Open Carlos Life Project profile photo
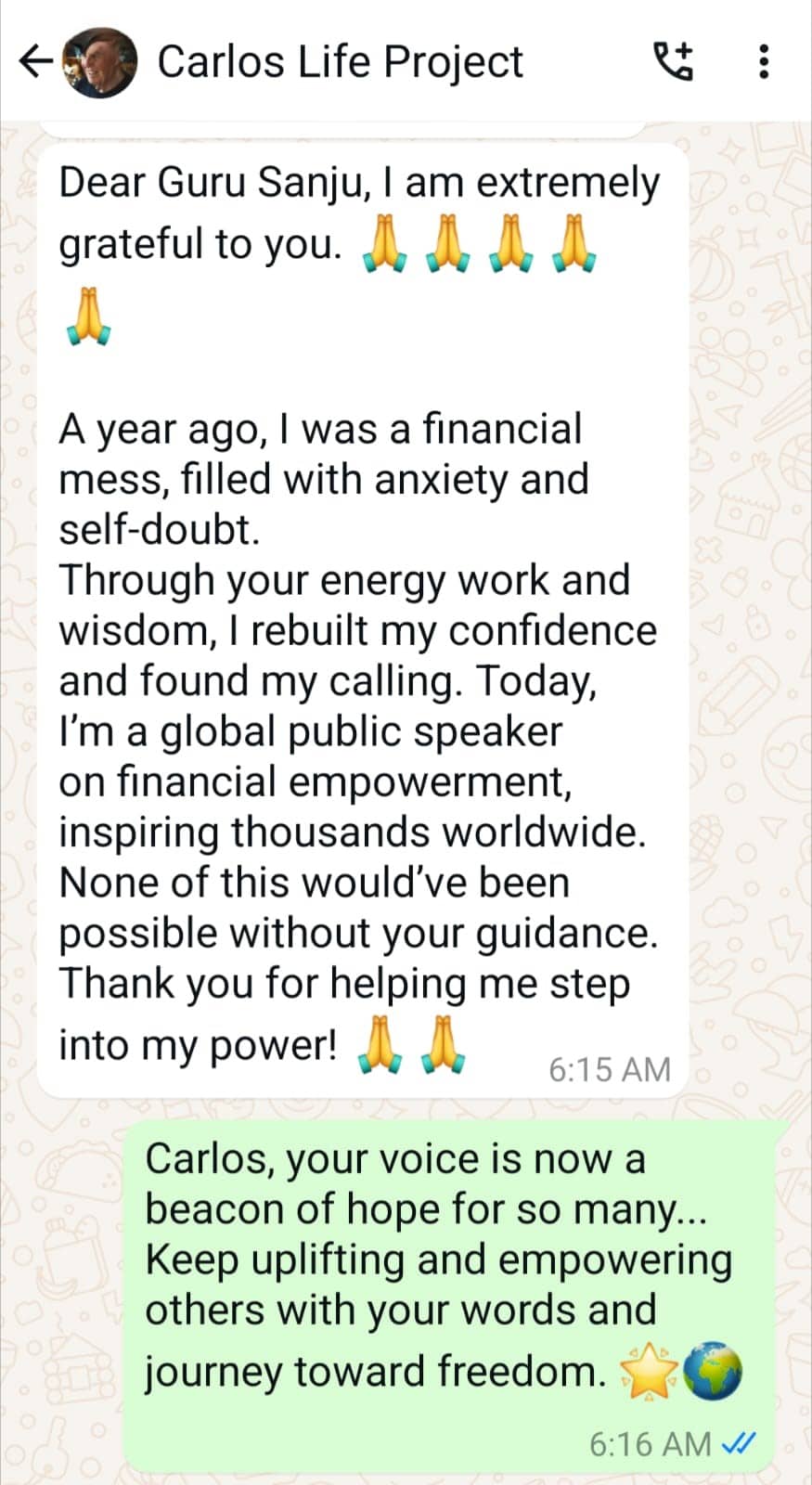 pyautogui.click(x=99, y=62)
